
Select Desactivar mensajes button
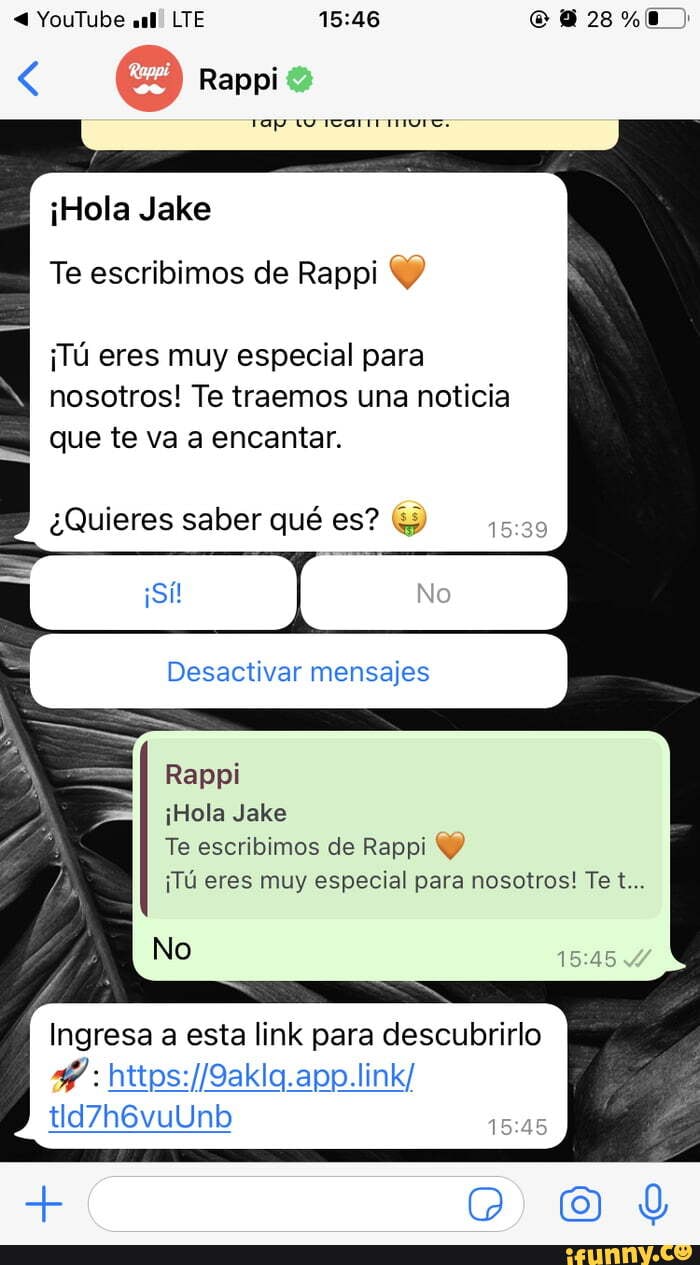point(298,671)
